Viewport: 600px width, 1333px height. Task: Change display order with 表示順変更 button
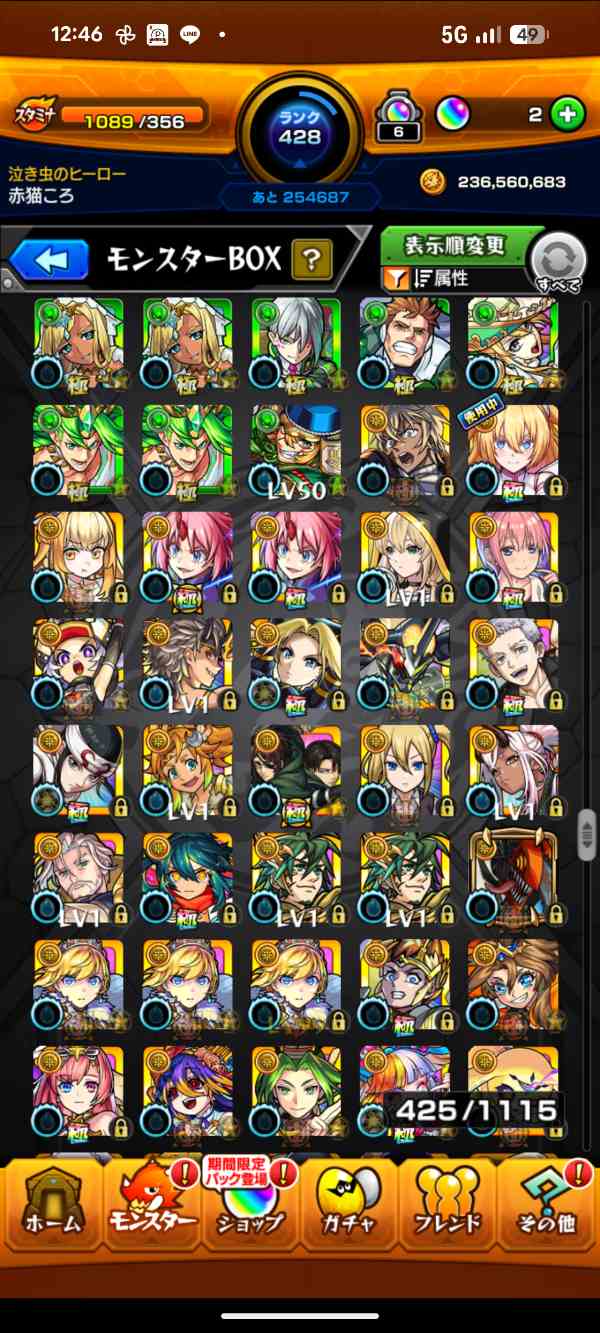455,245
